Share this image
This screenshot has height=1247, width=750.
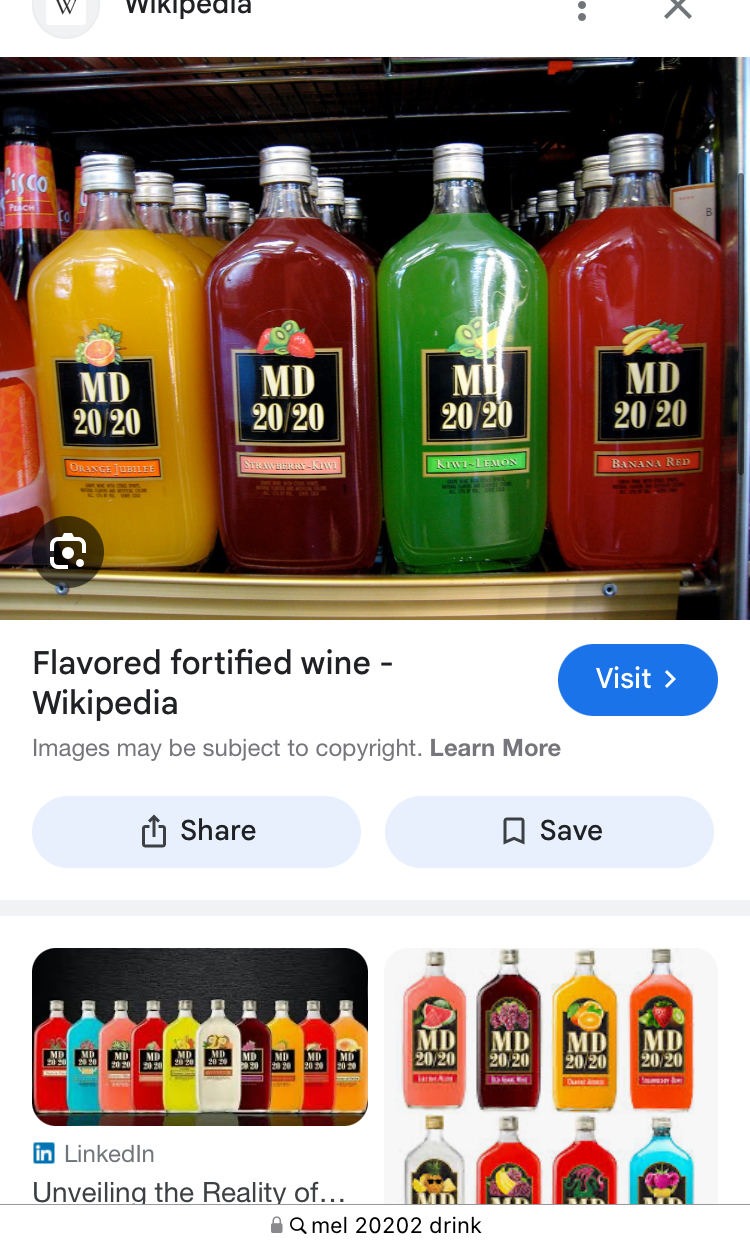coord(197,831)
